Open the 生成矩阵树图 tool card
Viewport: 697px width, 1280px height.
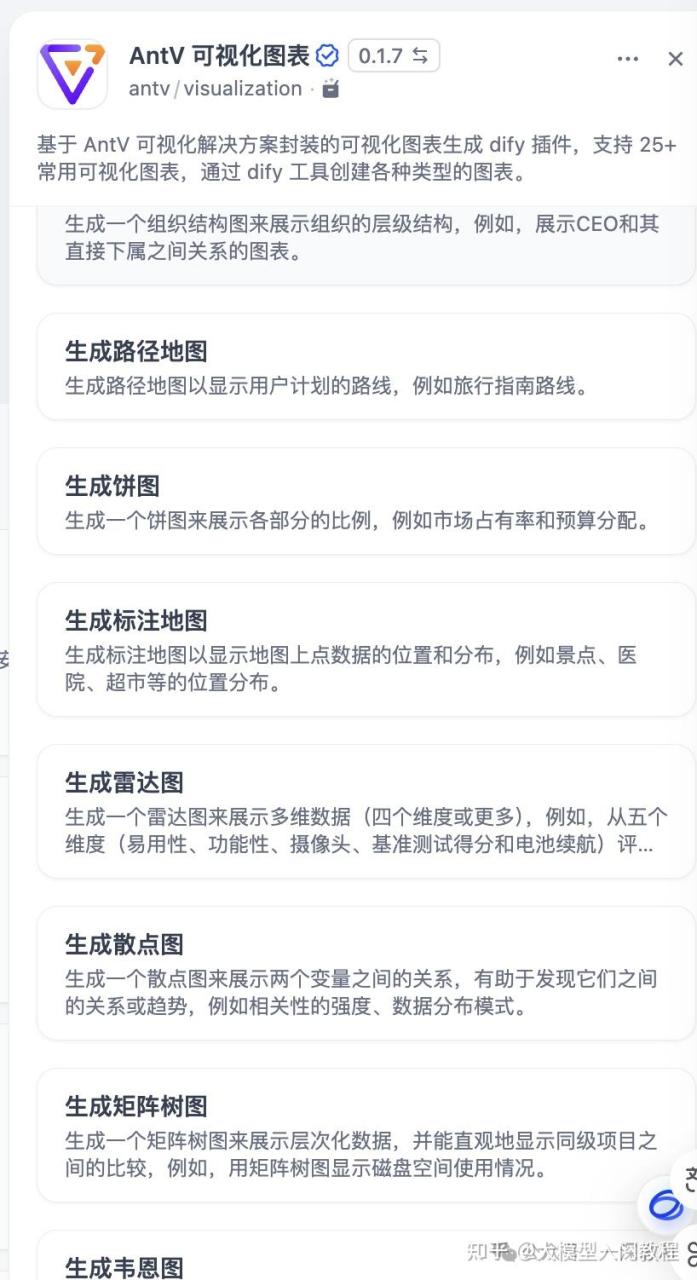point(366,1135)
